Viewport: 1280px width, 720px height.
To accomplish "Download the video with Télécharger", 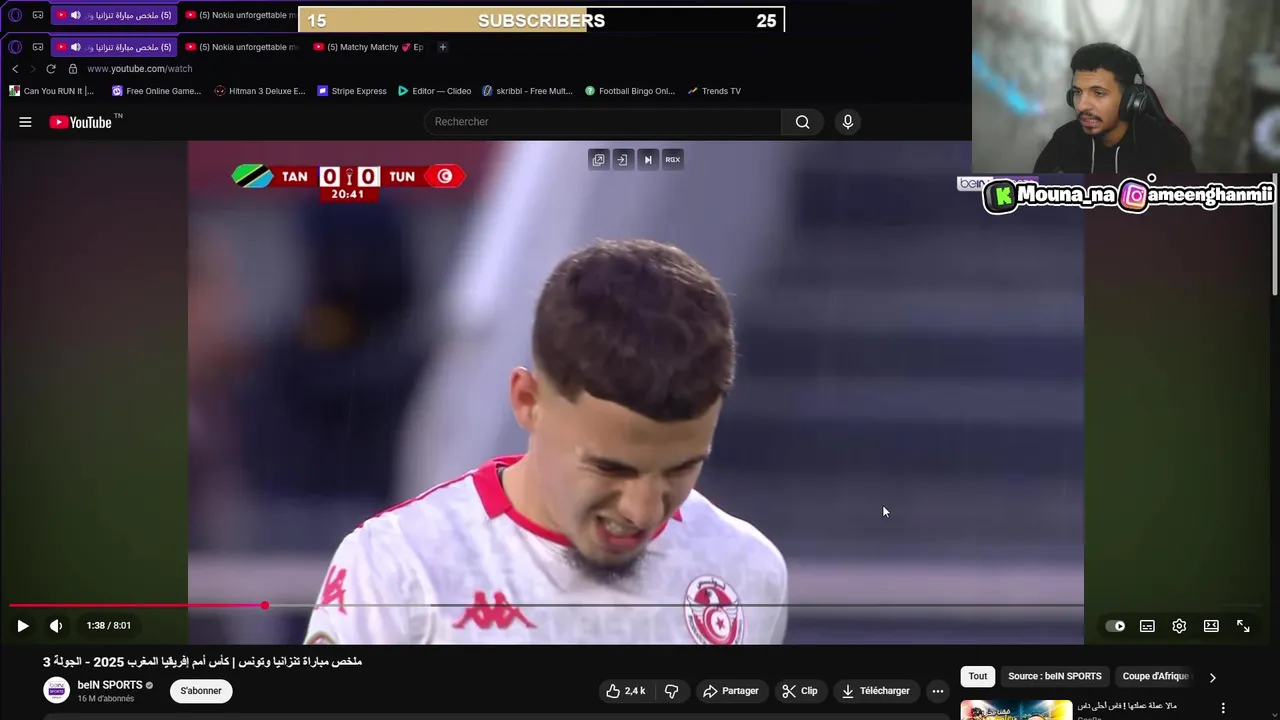I will point(876,691).
